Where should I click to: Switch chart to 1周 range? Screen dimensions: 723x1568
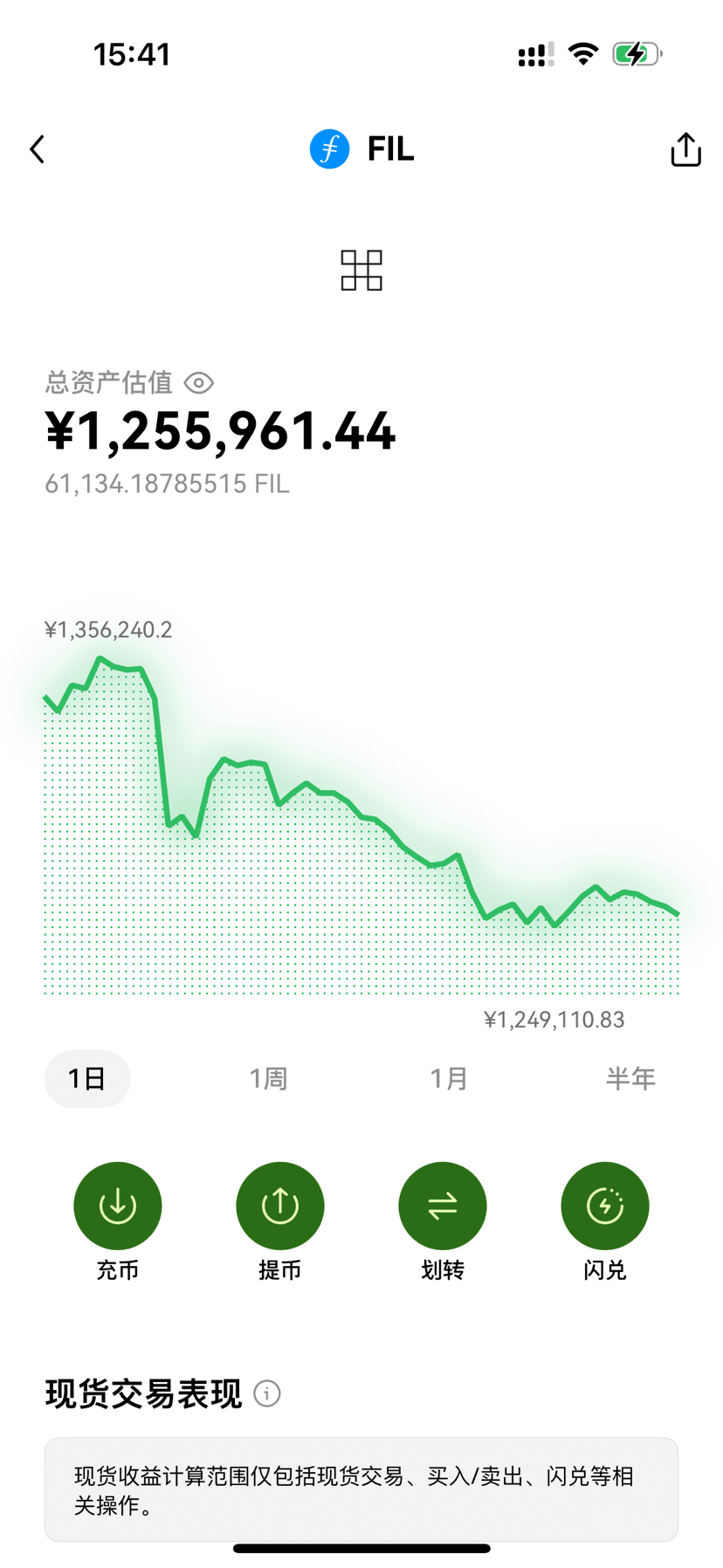[268, 1078]
